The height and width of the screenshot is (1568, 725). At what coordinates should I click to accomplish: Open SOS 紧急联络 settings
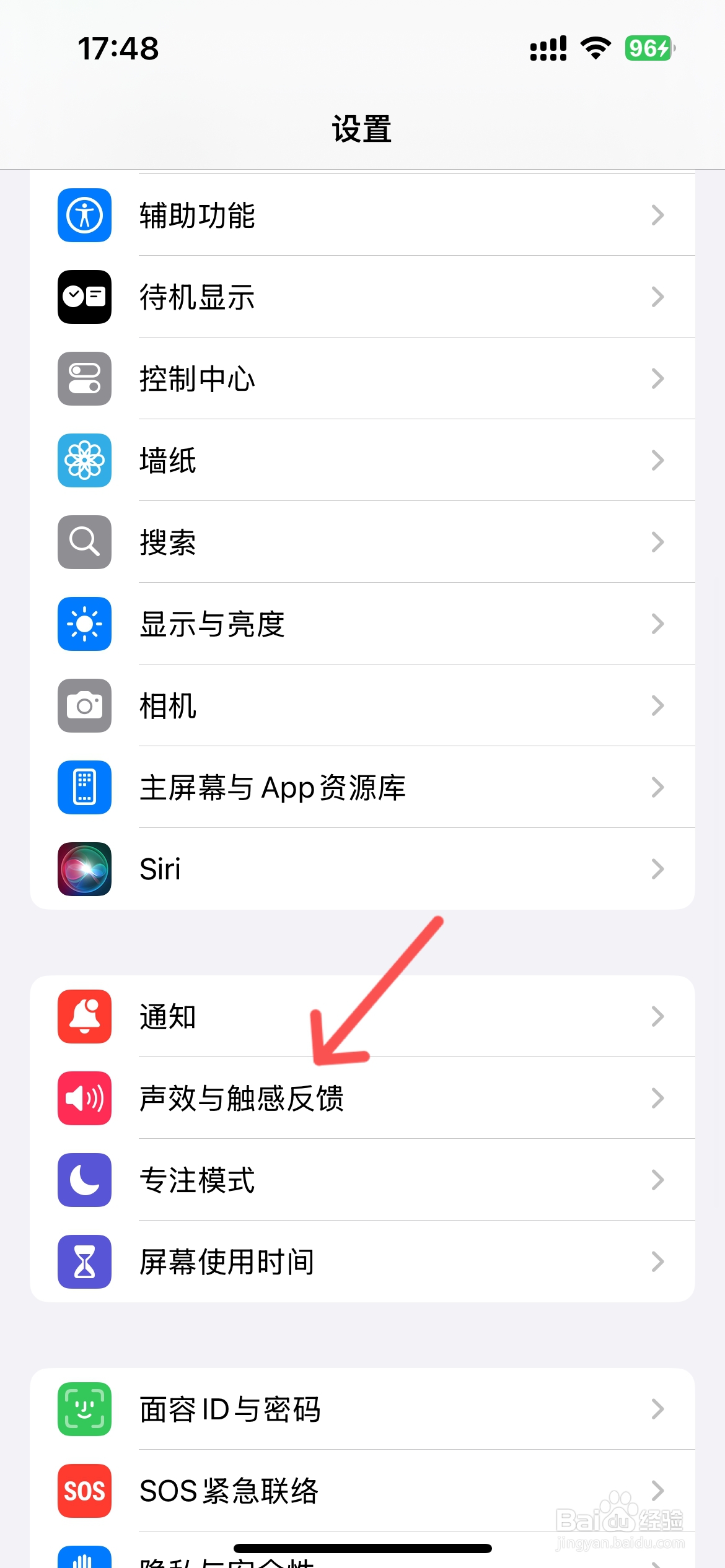(362, 1492)
